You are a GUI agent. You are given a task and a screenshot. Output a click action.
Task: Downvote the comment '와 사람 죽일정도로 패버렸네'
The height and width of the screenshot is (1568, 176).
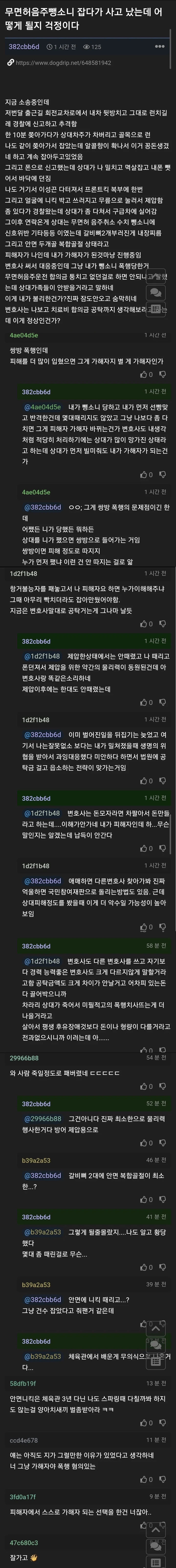coord(162,1086)
